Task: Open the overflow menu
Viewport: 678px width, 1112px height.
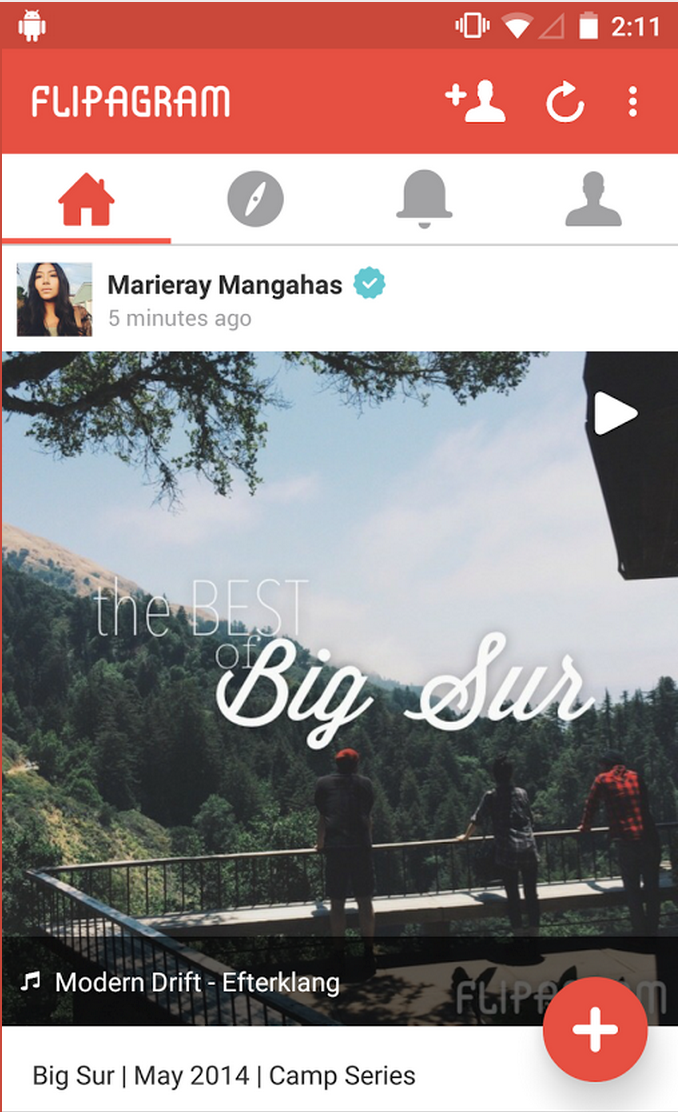Action: point(632,102)
